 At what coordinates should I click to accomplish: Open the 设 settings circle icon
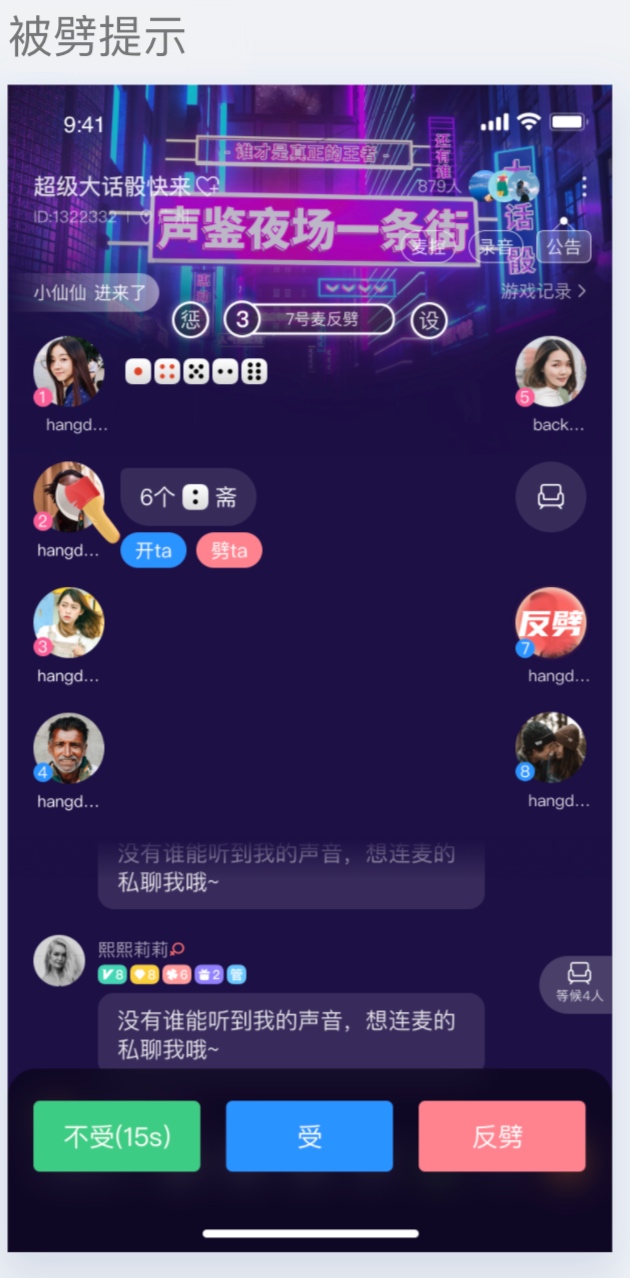[x=429, y=320]
